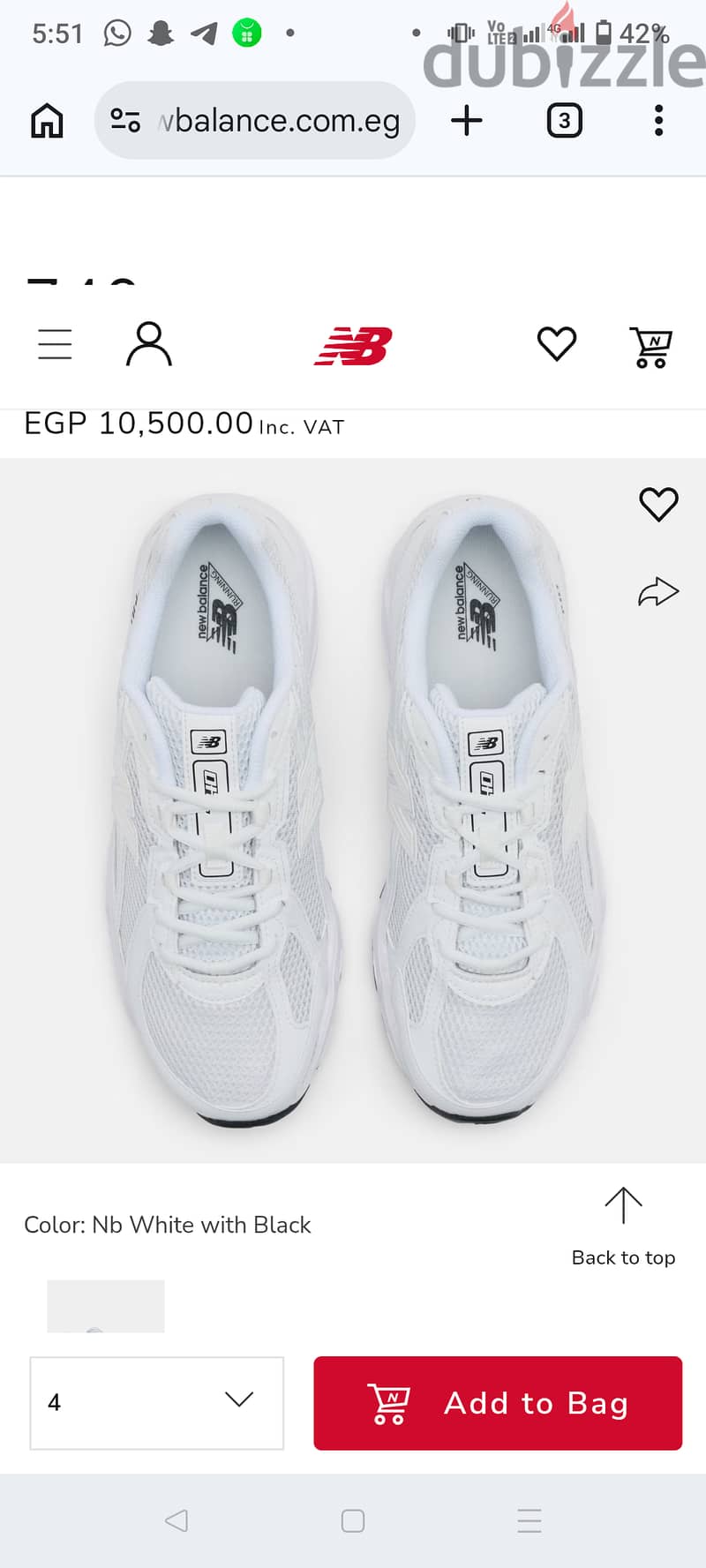Open the wishlist from the header heart
Screen dimensions: 706x1568
557,344
